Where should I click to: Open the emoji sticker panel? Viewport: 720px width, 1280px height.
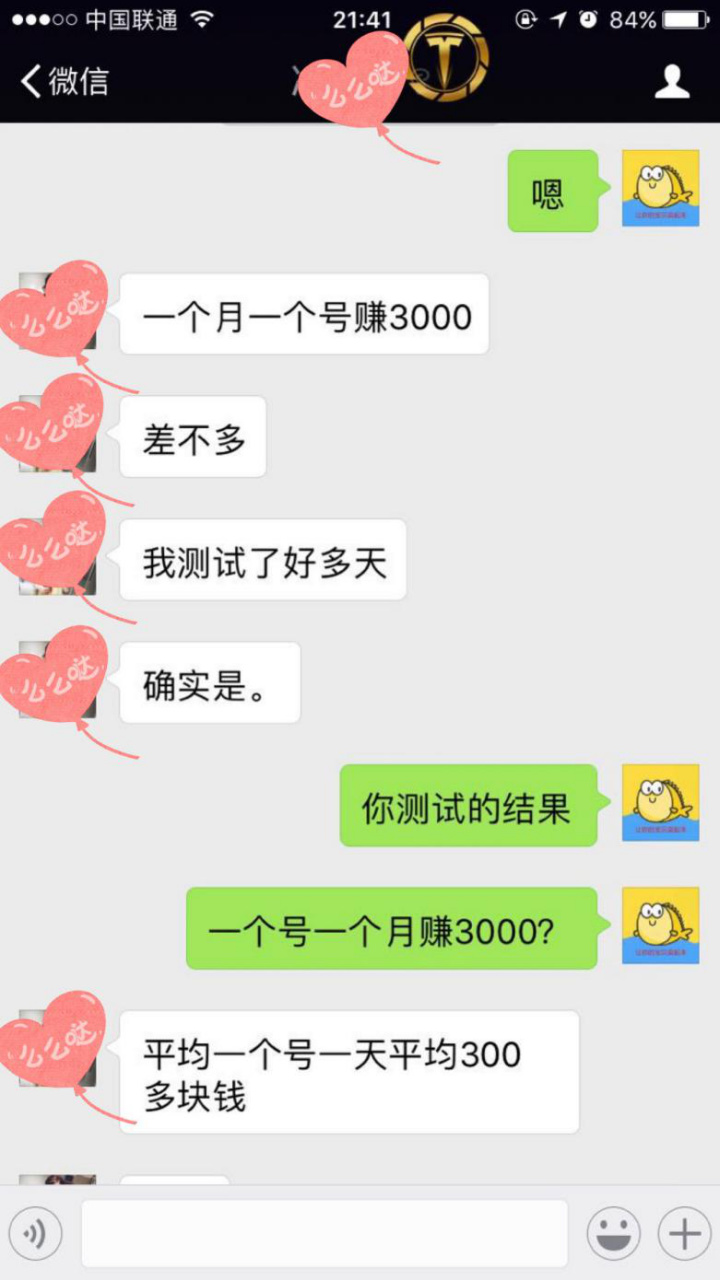pos(613,1234)
